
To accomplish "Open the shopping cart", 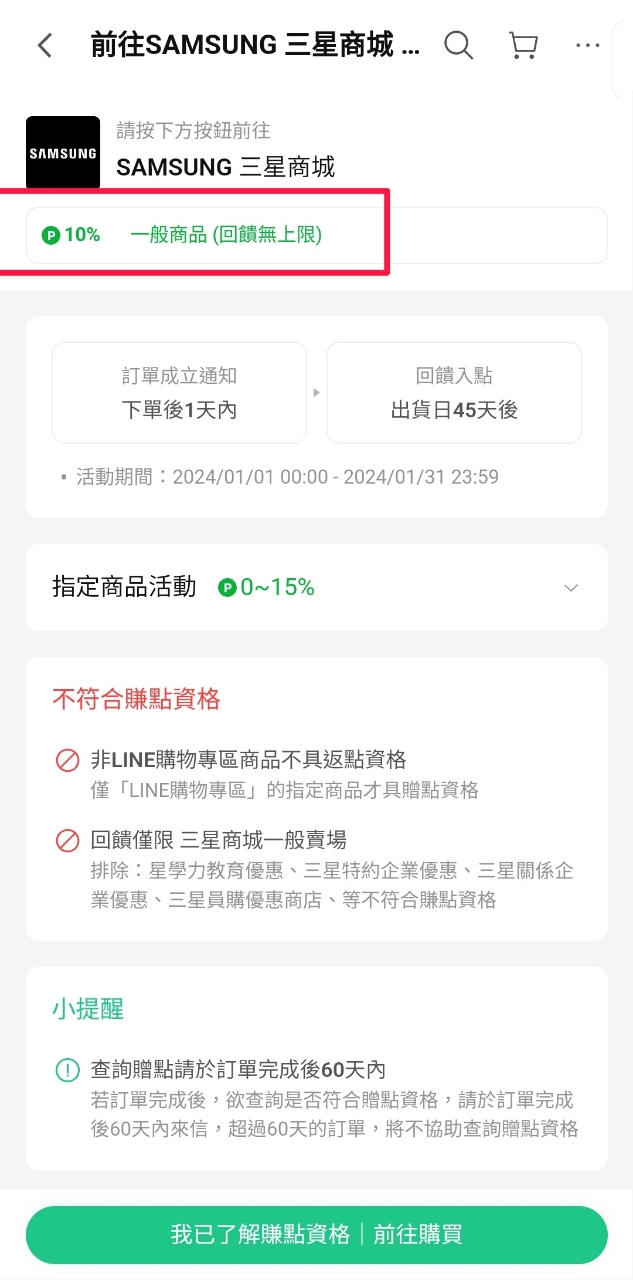I will point(523,45).
